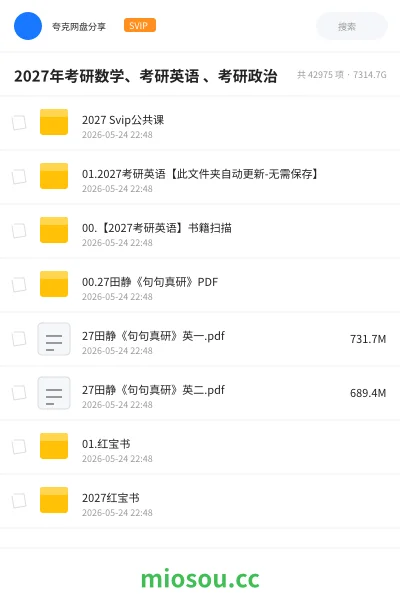The height and width of the screenshot is (600, 400).
Task: Open the 2027 Svip公共课 folder
Action: (x=200, y=123)
